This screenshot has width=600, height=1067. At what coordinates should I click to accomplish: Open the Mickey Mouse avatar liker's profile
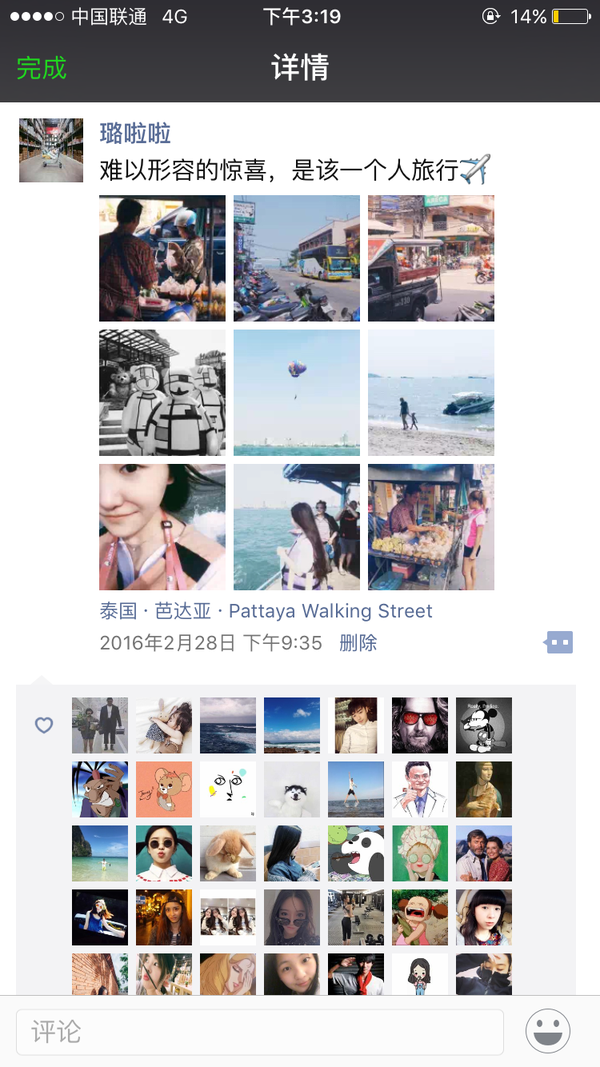click(484, 725)
